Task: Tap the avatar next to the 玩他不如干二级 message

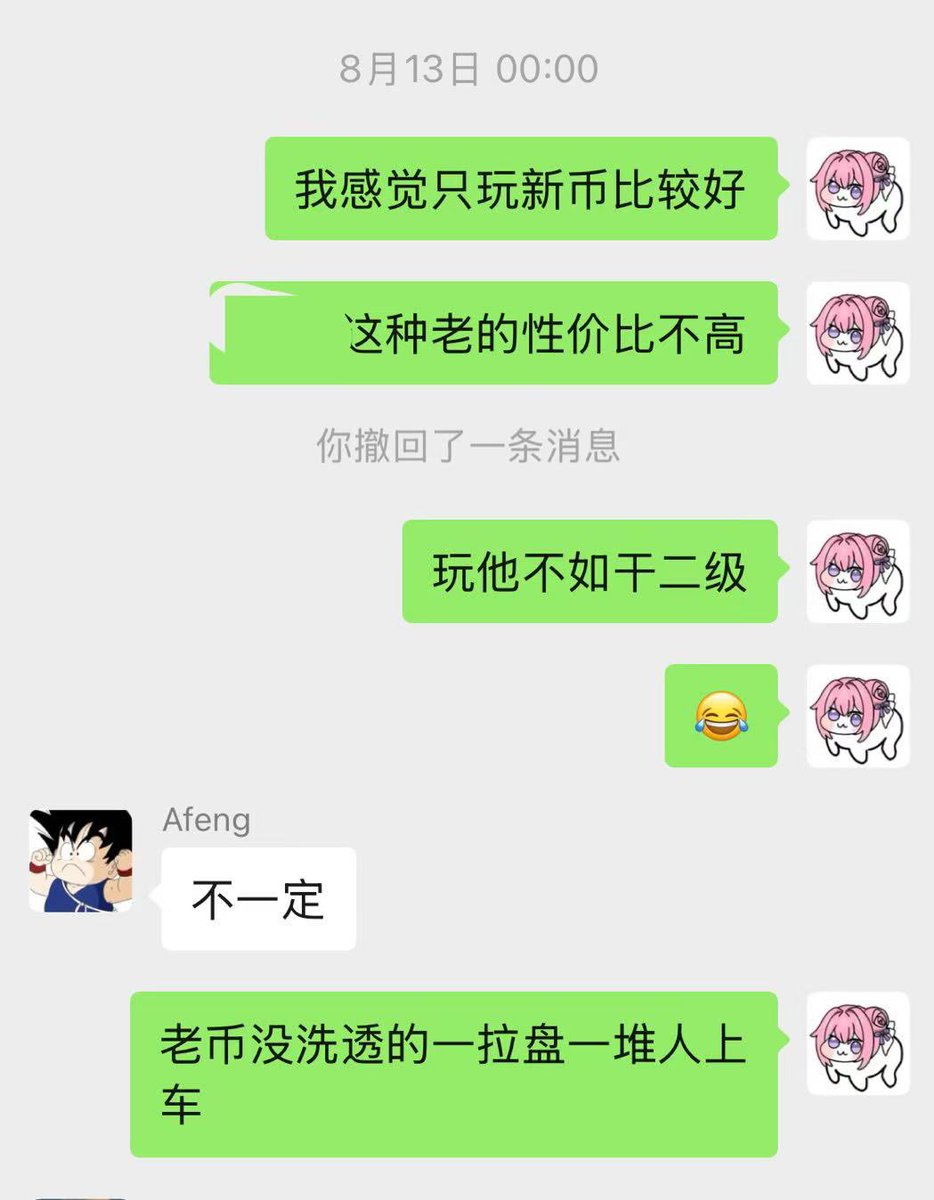Action: [x=858, y=571]
